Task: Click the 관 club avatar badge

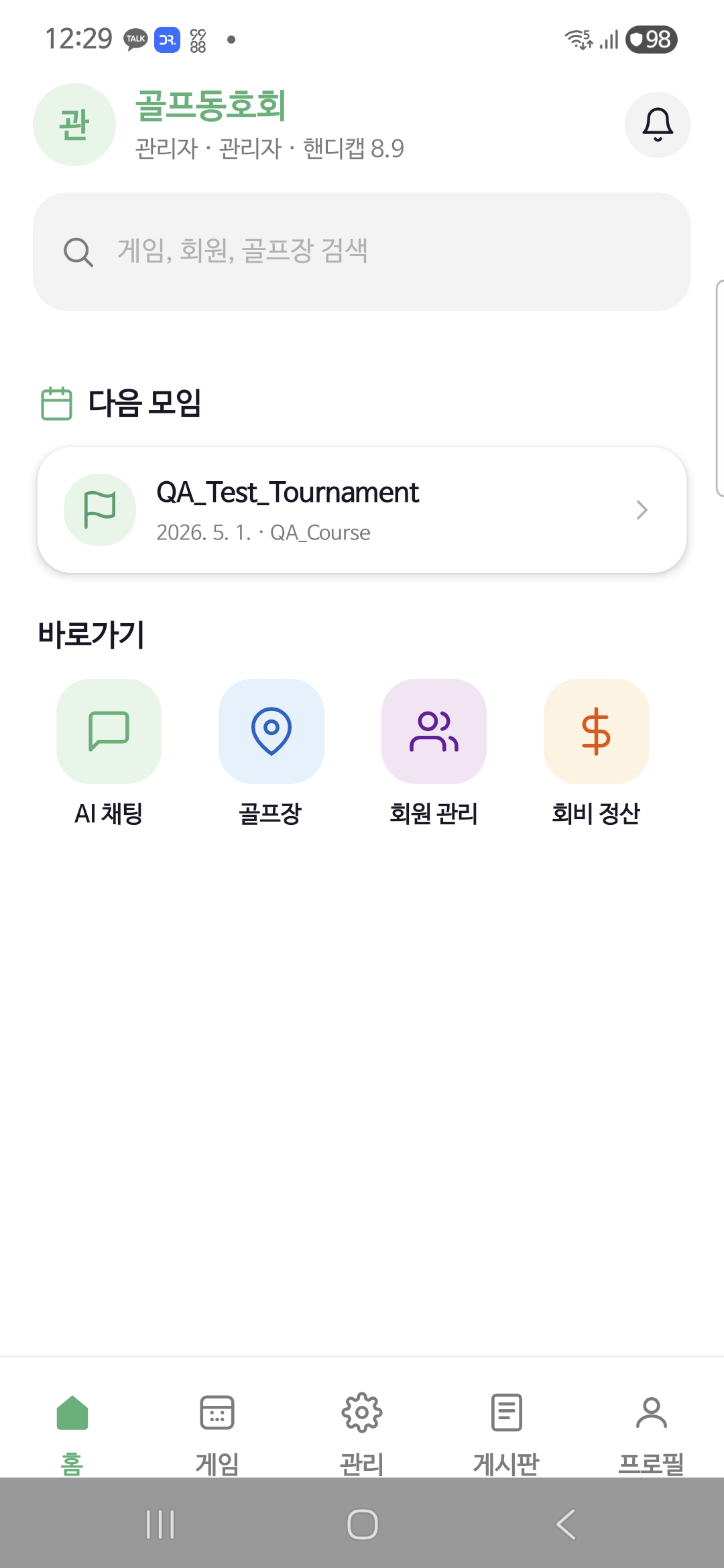Action: pos(74,124)
